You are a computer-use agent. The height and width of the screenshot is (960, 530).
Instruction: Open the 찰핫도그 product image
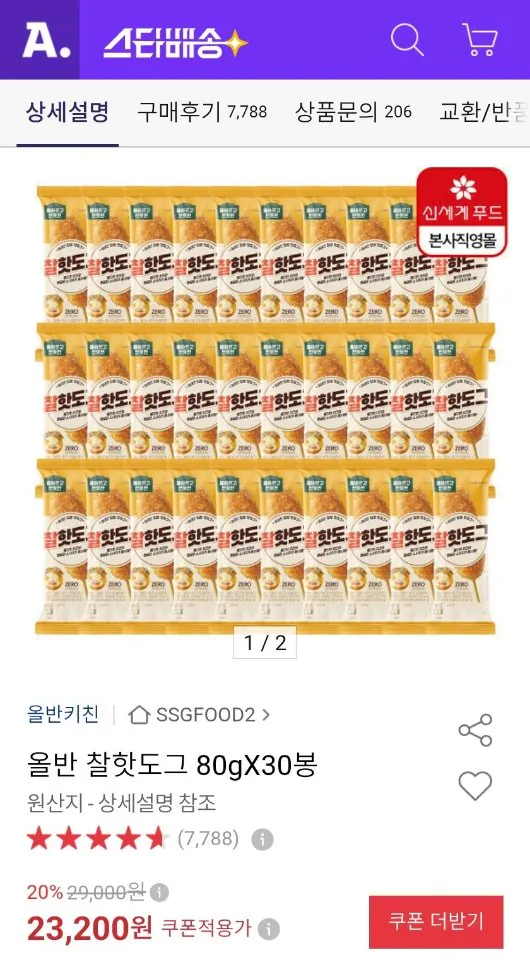click(x=265, y=404)
